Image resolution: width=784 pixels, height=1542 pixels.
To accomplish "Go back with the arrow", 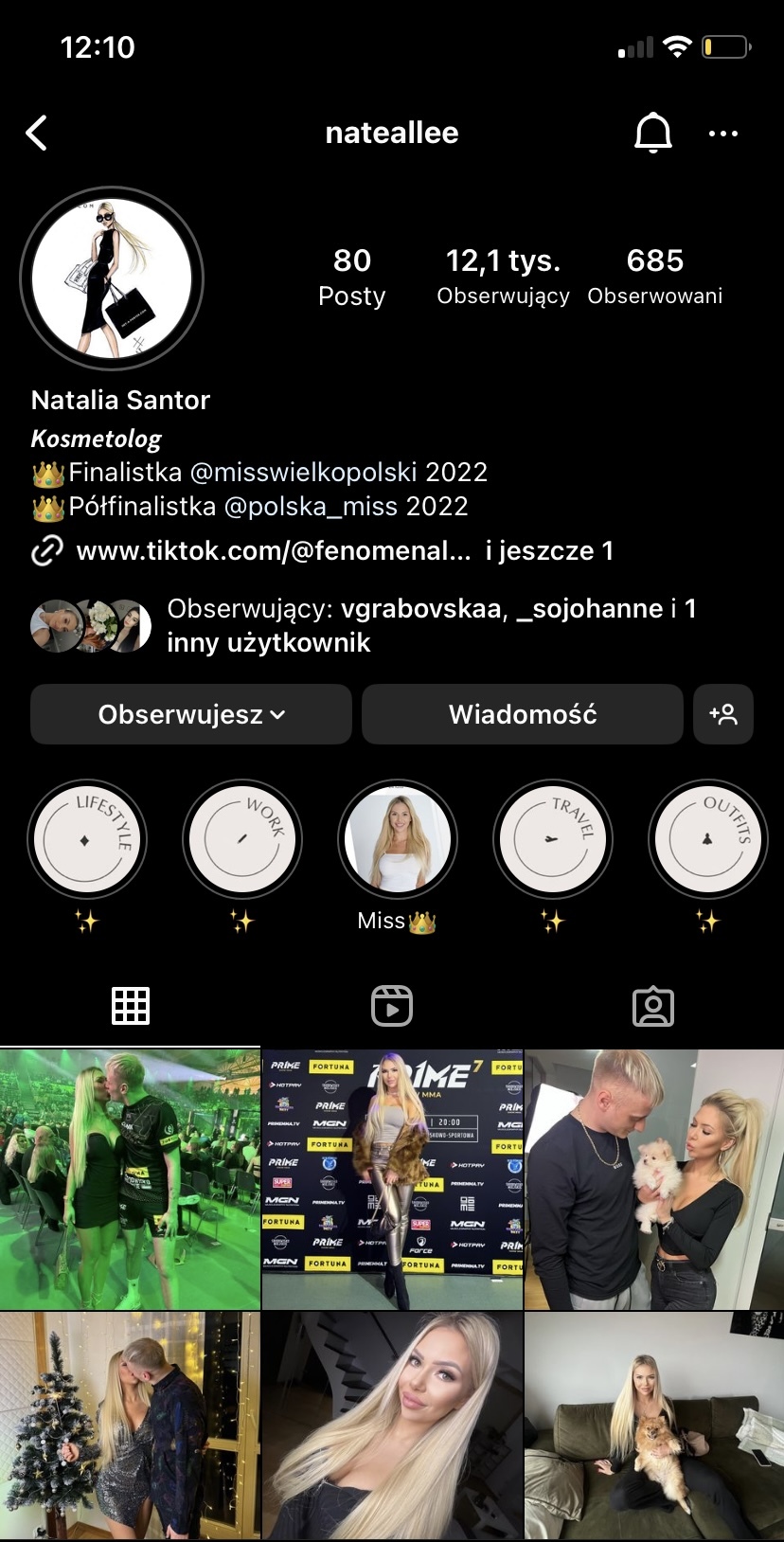I will click(x=36, y=134).
